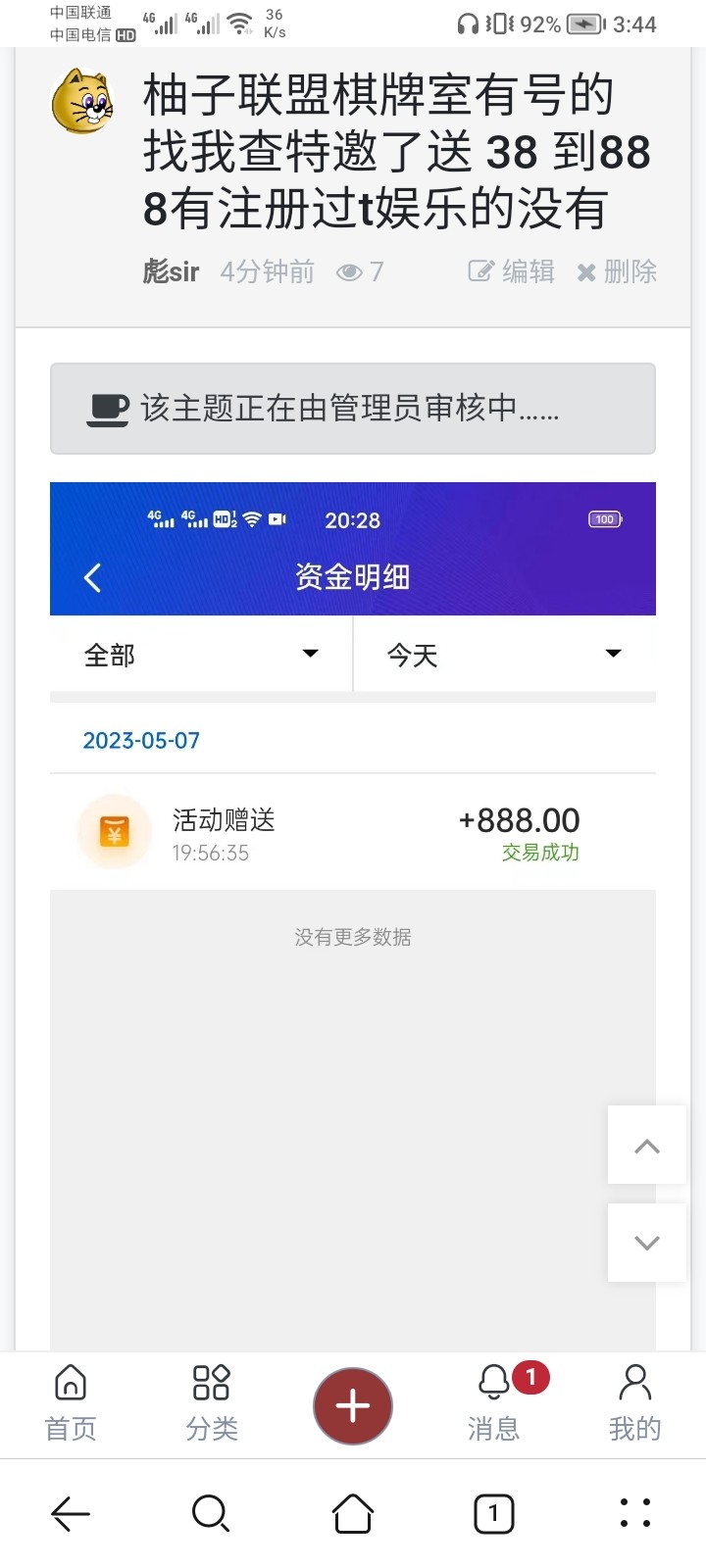
Task: Go back with the browser back arrow
Action: [71, 1514]
